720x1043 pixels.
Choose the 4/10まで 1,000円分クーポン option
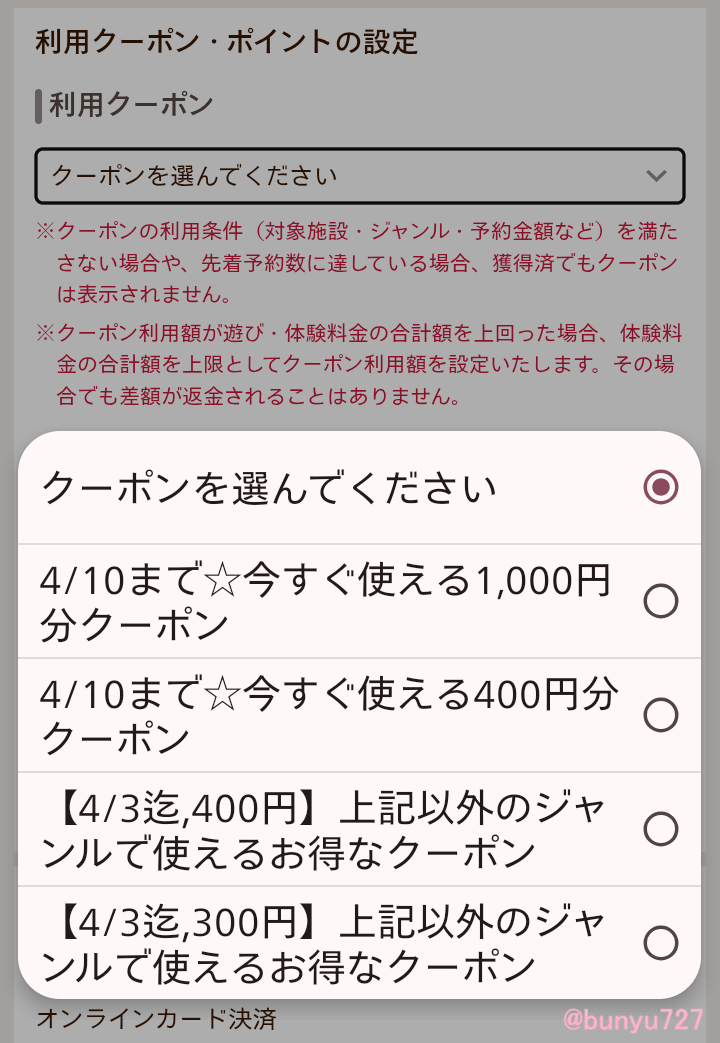tap(660, 601)
